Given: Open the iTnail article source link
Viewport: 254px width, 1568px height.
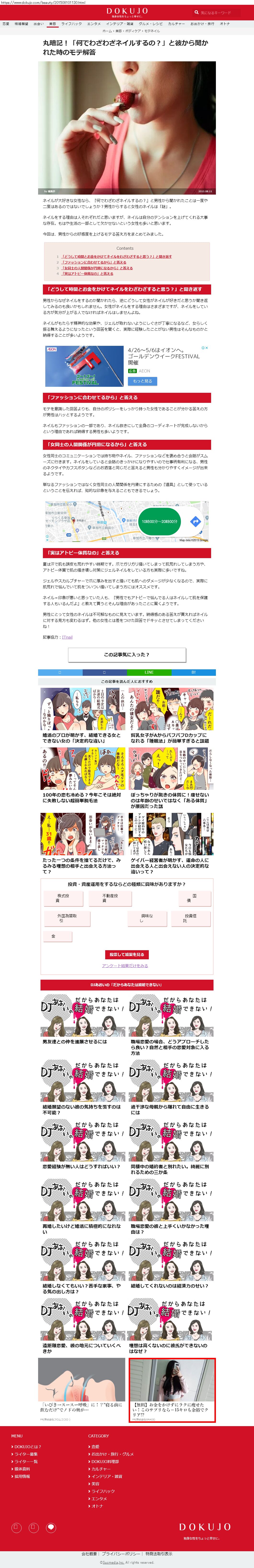Looking at the screenshot, I should [67, 637].
